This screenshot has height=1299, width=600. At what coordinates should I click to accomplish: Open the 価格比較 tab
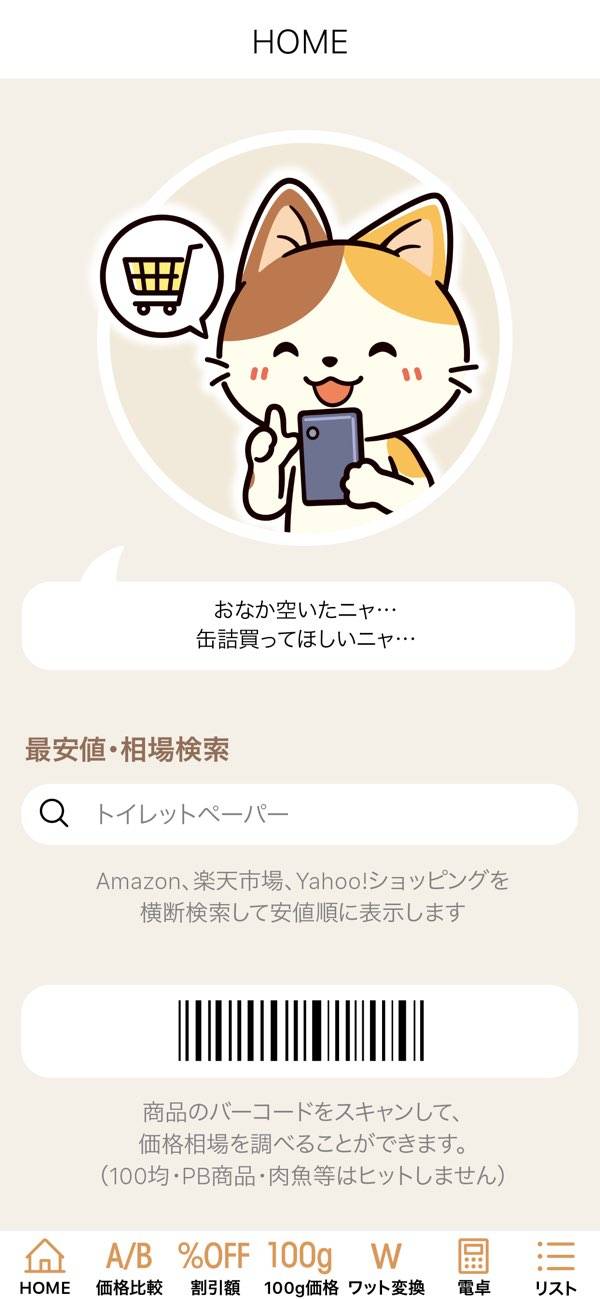point(129,1266)
